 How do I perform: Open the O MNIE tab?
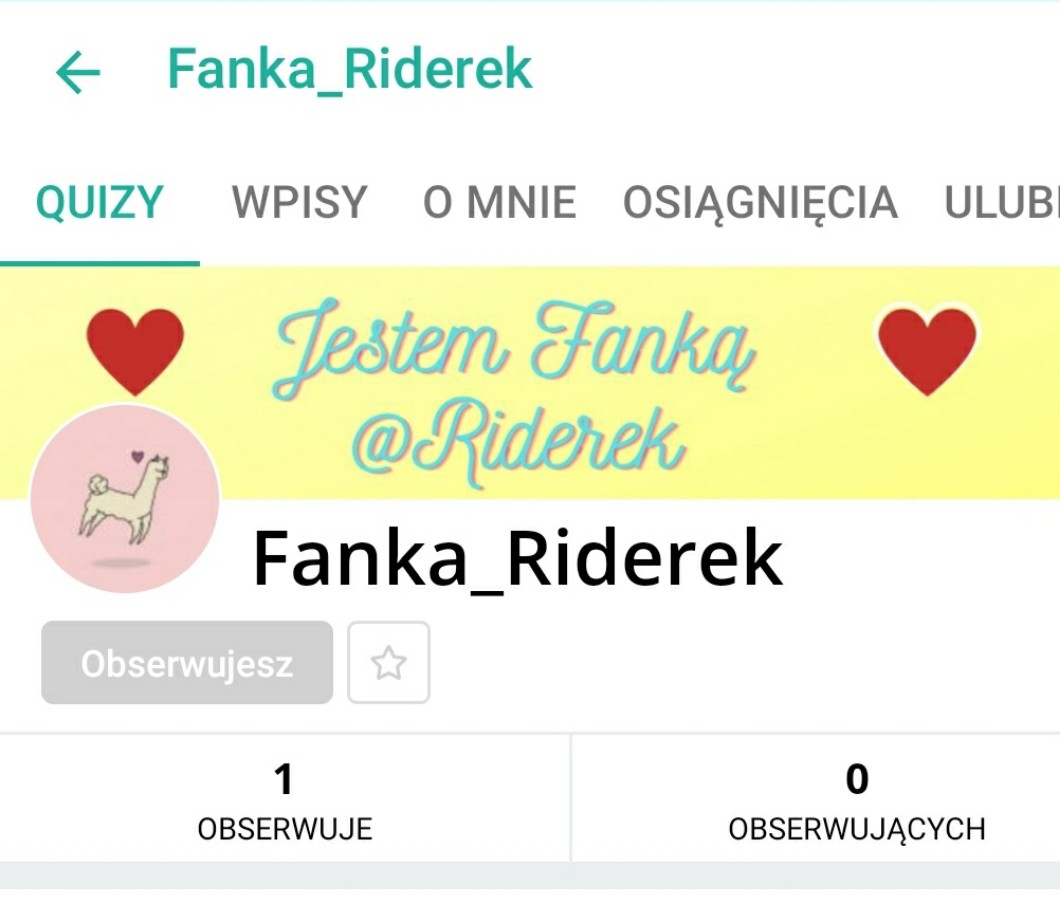click(x=499, y=203)
